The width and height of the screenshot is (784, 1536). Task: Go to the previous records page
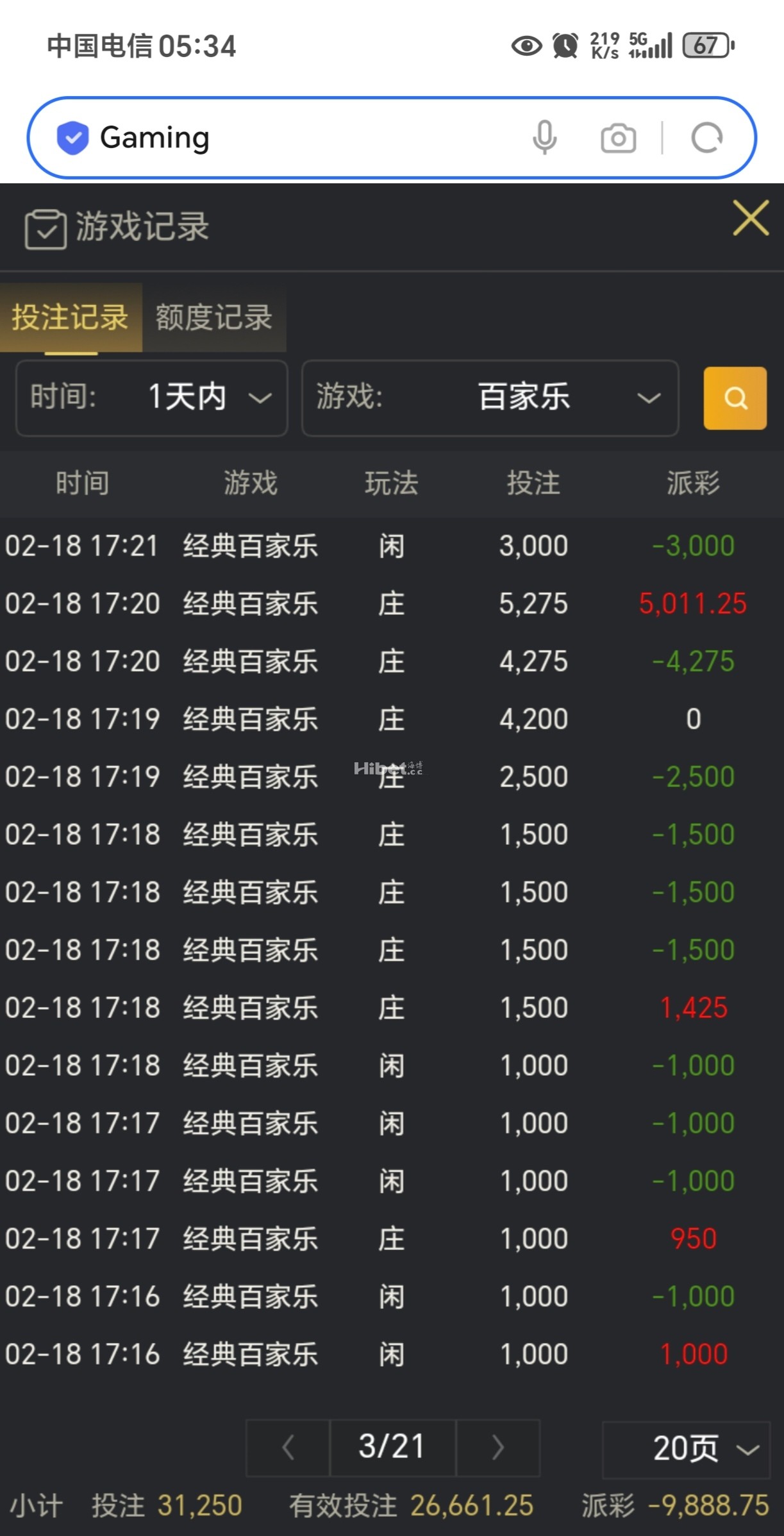tap(288, 1448)
